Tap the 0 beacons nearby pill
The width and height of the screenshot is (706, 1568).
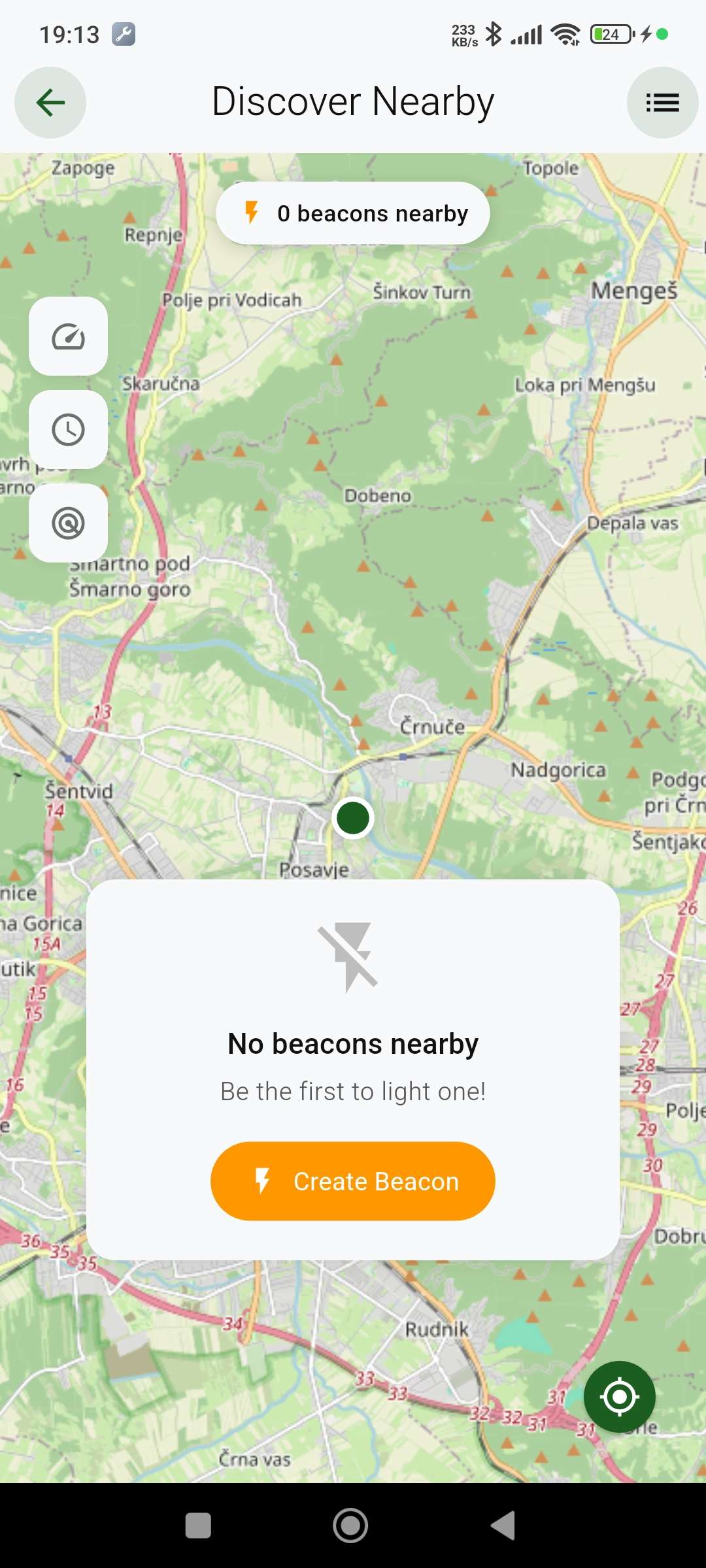353,212
